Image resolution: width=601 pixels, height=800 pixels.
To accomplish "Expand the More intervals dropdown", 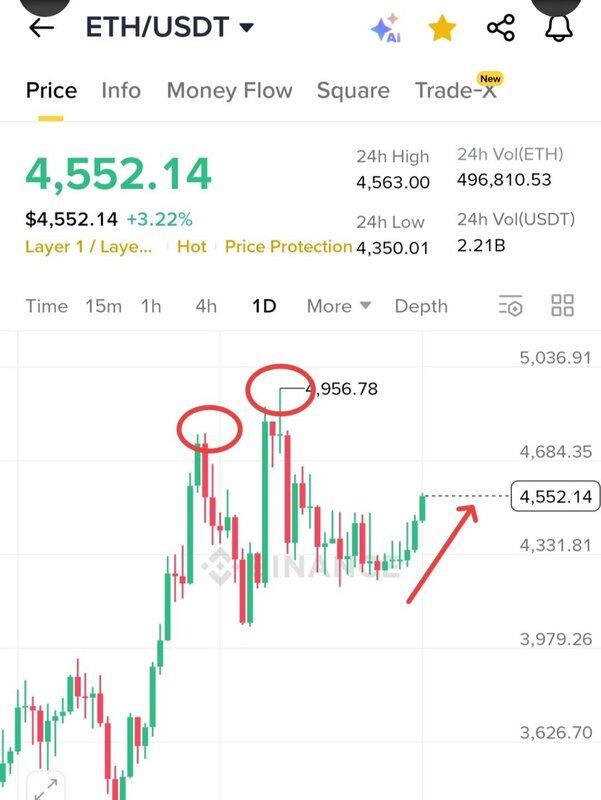I will pos(339,306).
